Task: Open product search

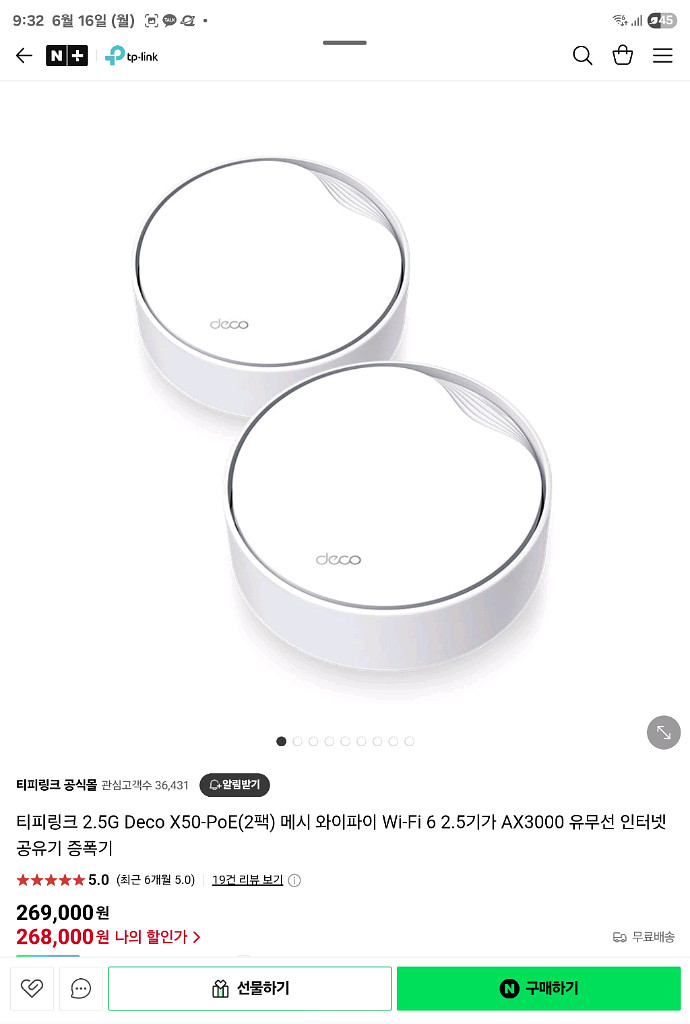Action: 582,55
